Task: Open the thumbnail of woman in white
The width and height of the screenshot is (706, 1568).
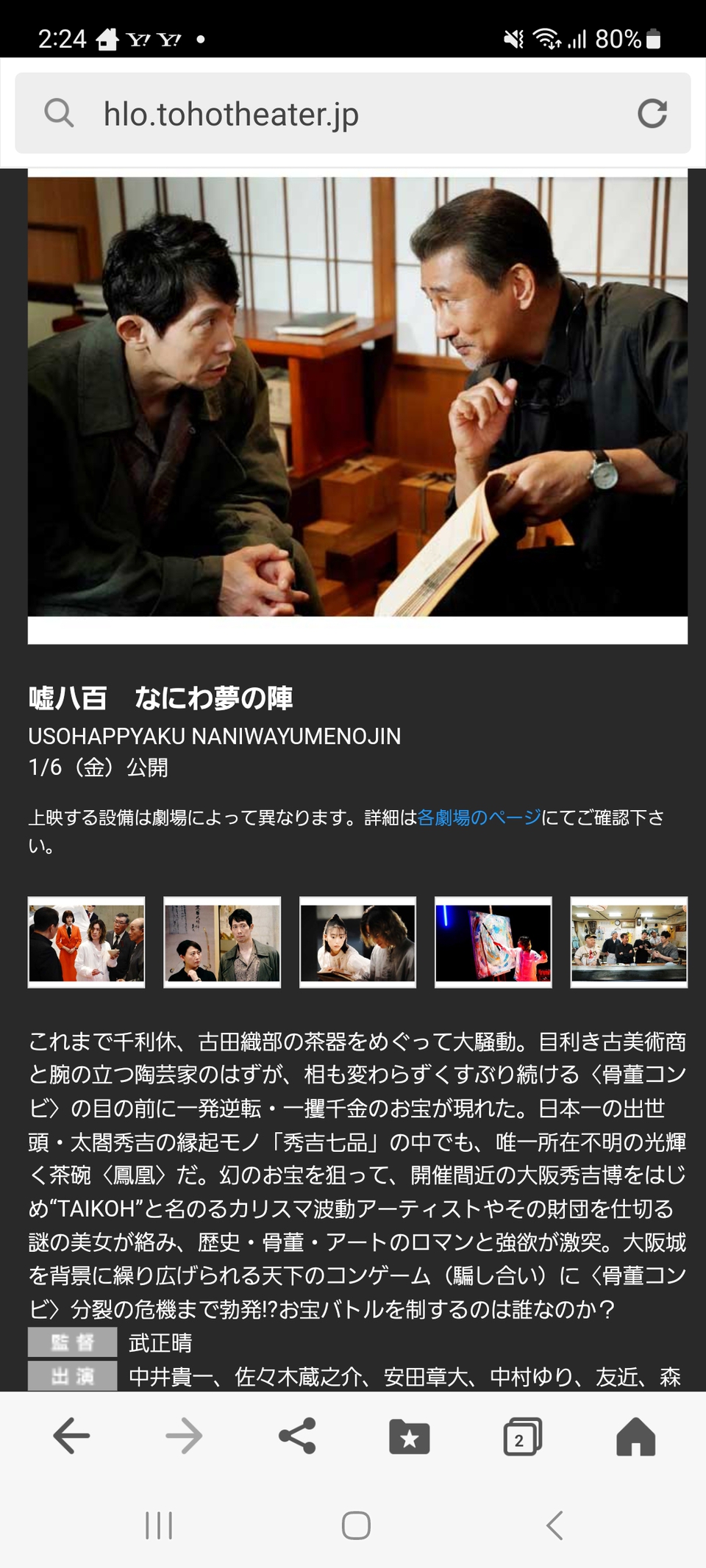Action: point(357,942)
